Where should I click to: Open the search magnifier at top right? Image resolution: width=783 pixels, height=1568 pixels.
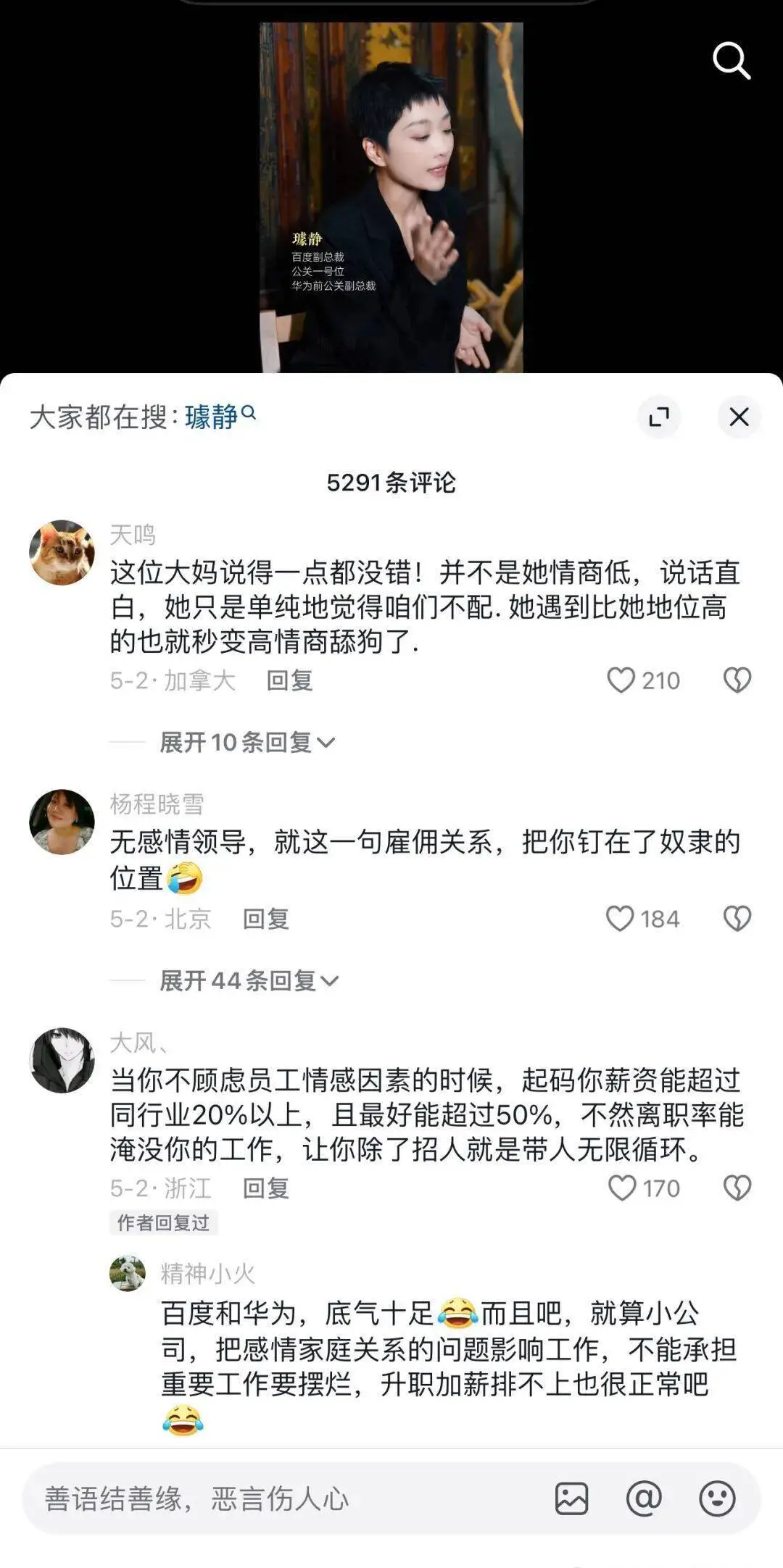coord(732,61)
